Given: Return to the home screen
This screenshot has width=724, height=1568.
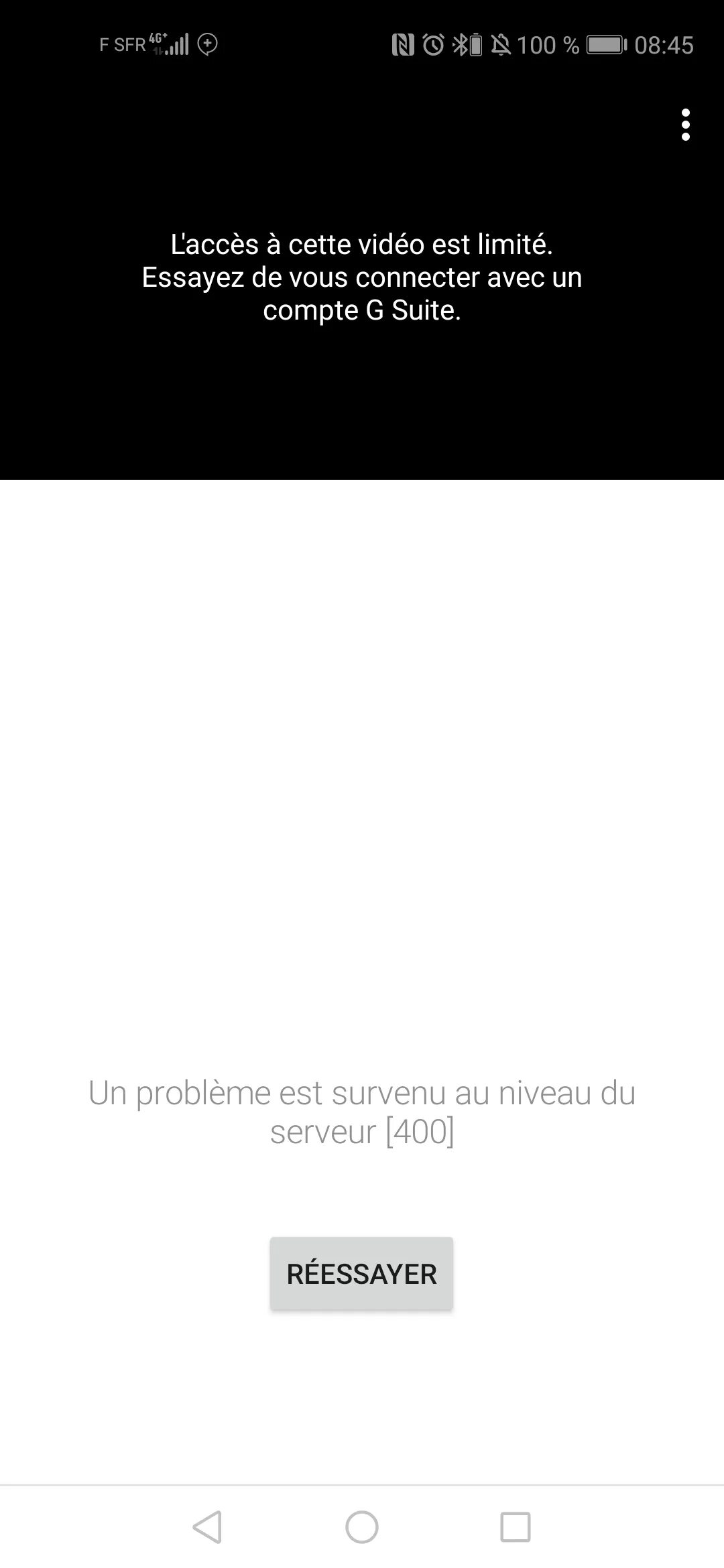Looking at the screenshot, I should point(362,1527).
